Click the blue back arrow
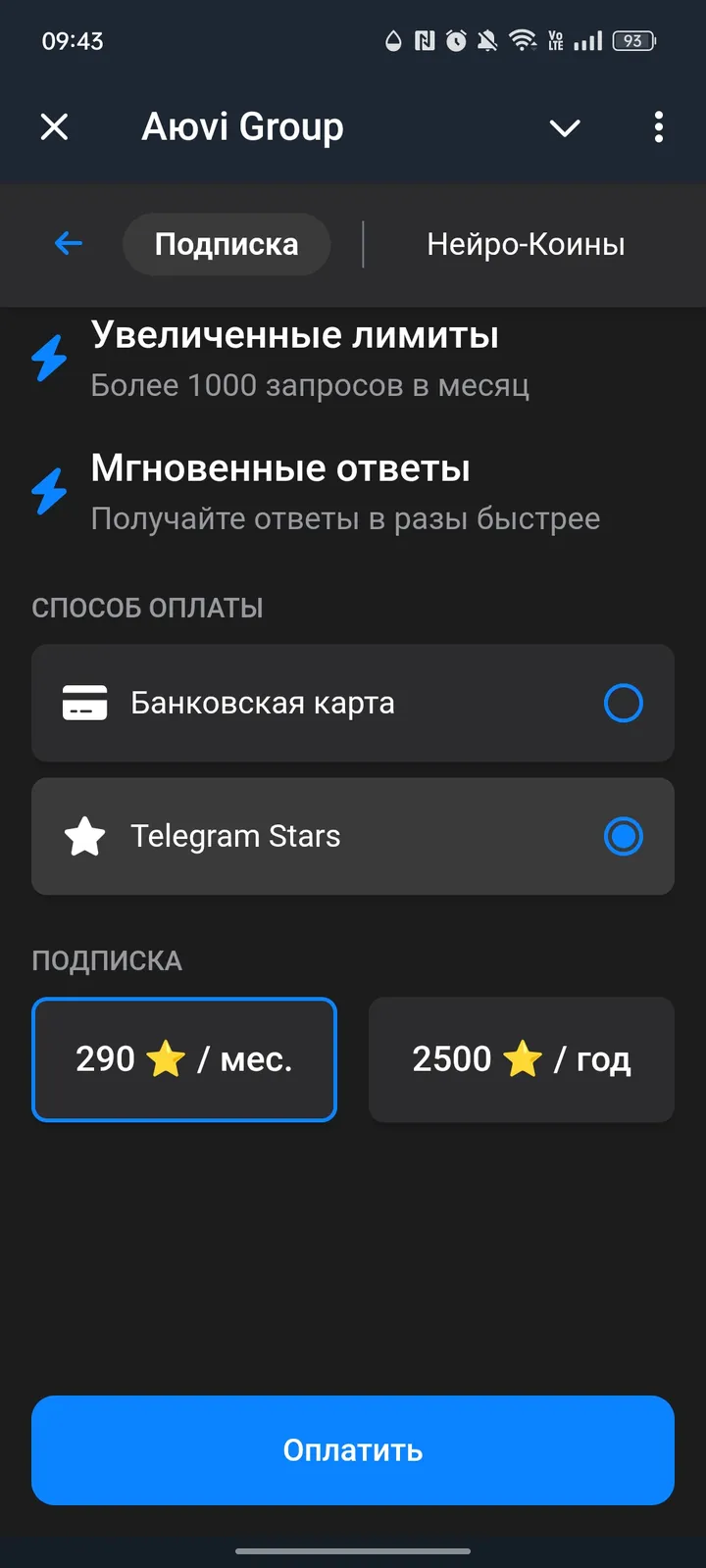The image size is (706, 1568). tap(68, 244)
